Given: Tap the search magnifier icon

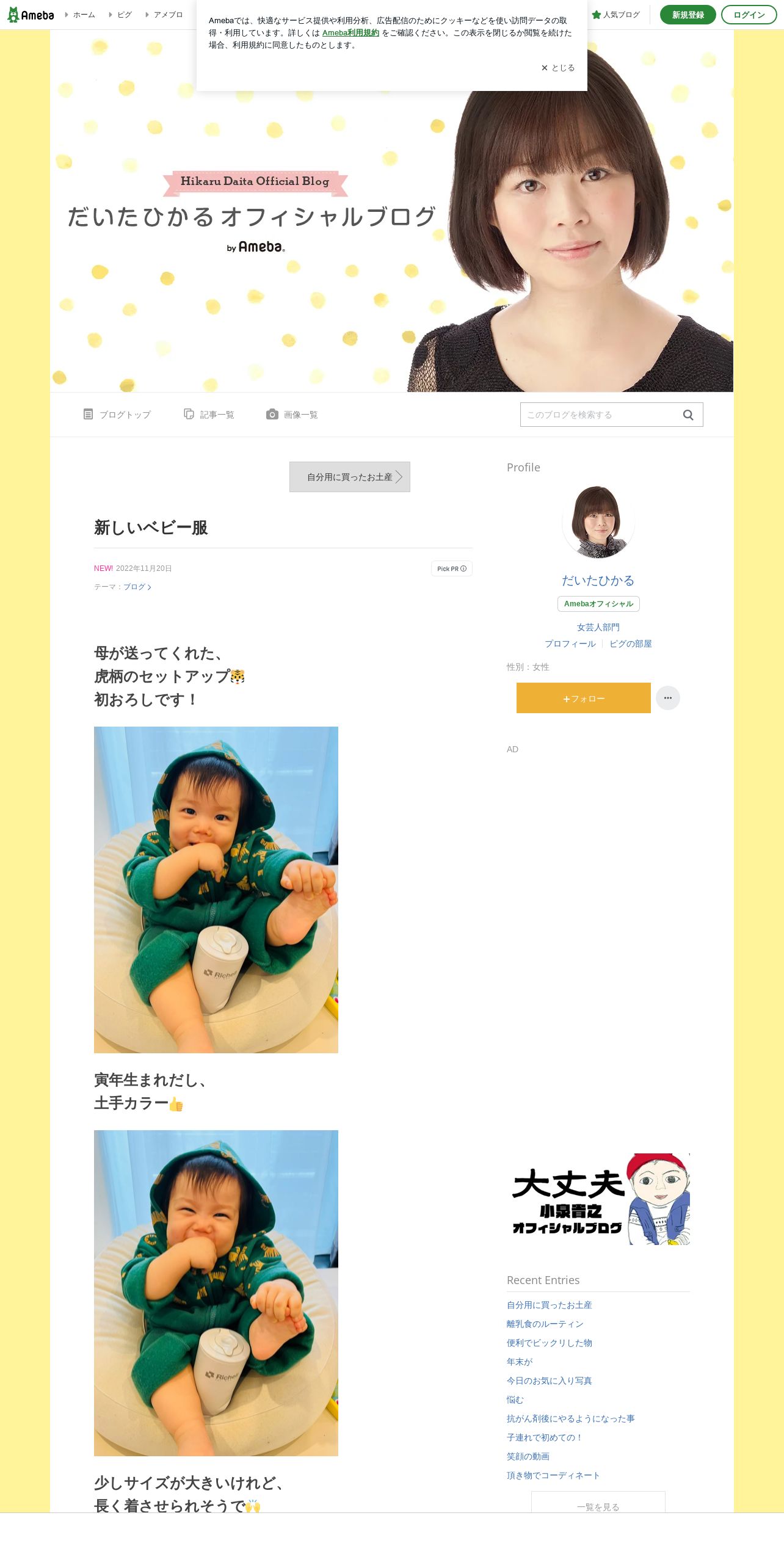Looking at the screenshot, I should (x=688, y=415).
